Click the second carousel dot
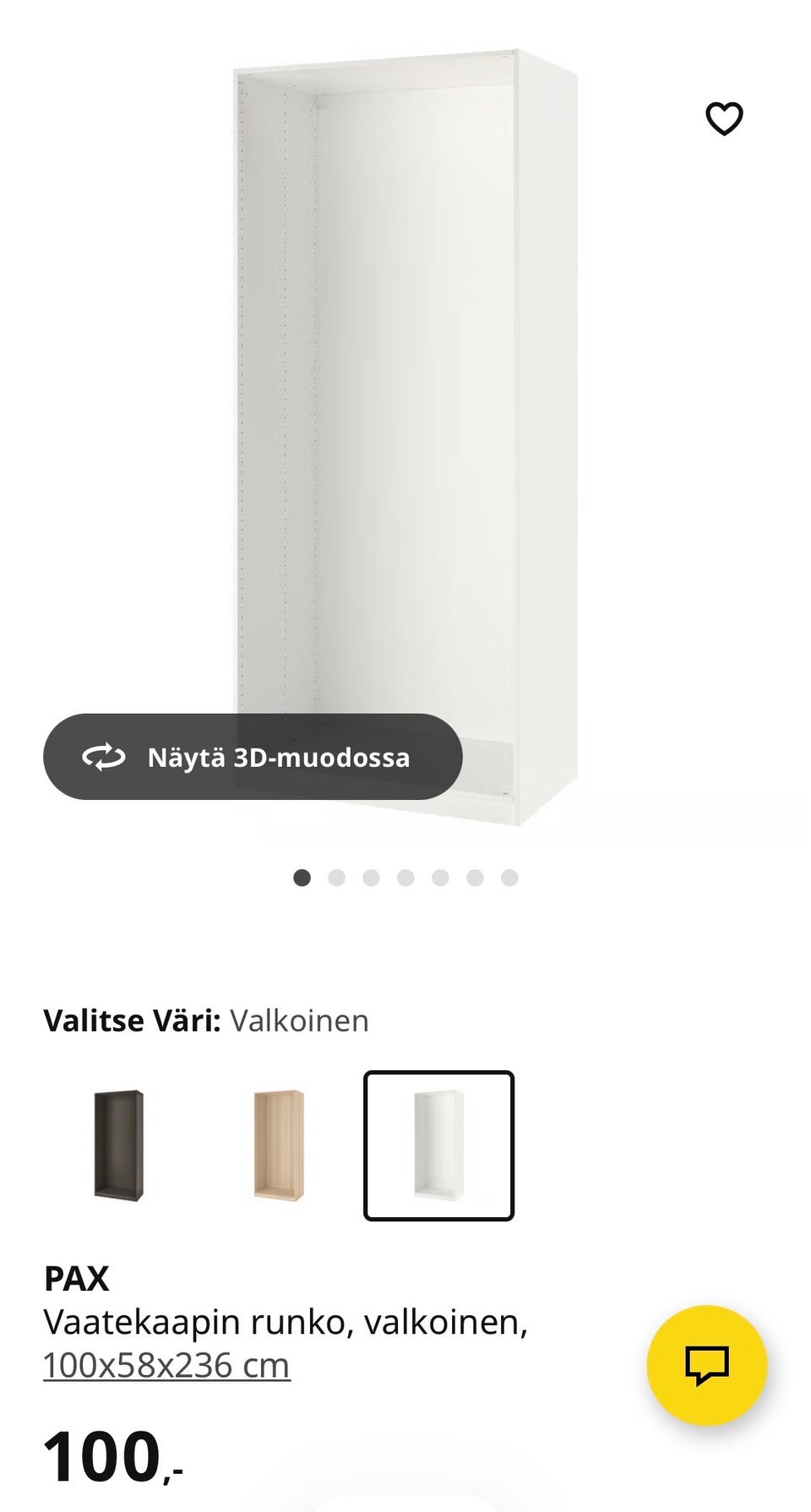 (335, 878)
